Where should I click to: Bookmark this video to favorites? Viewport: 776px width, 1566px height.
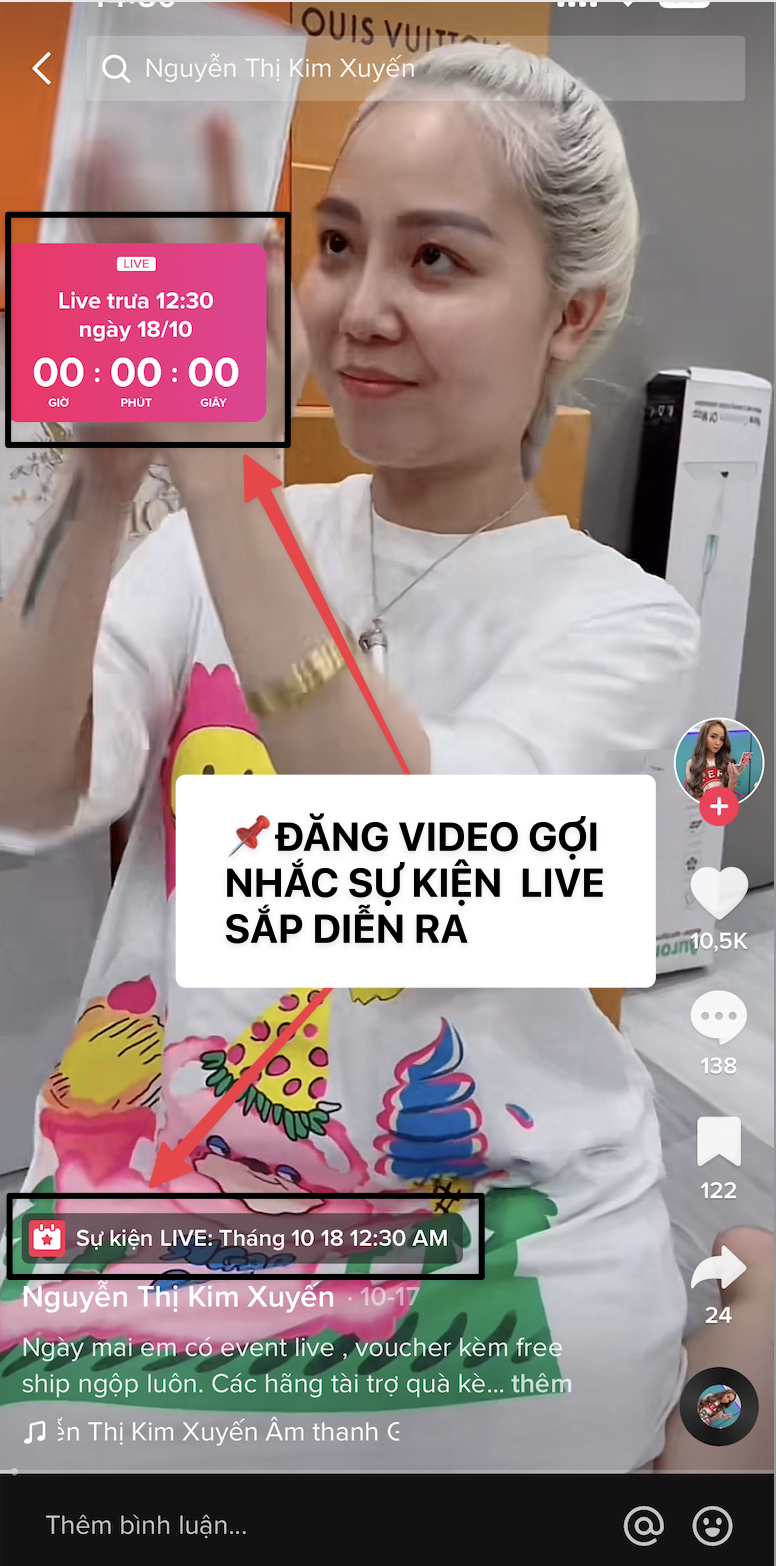pyautogui.click(x=719, y=1143)
